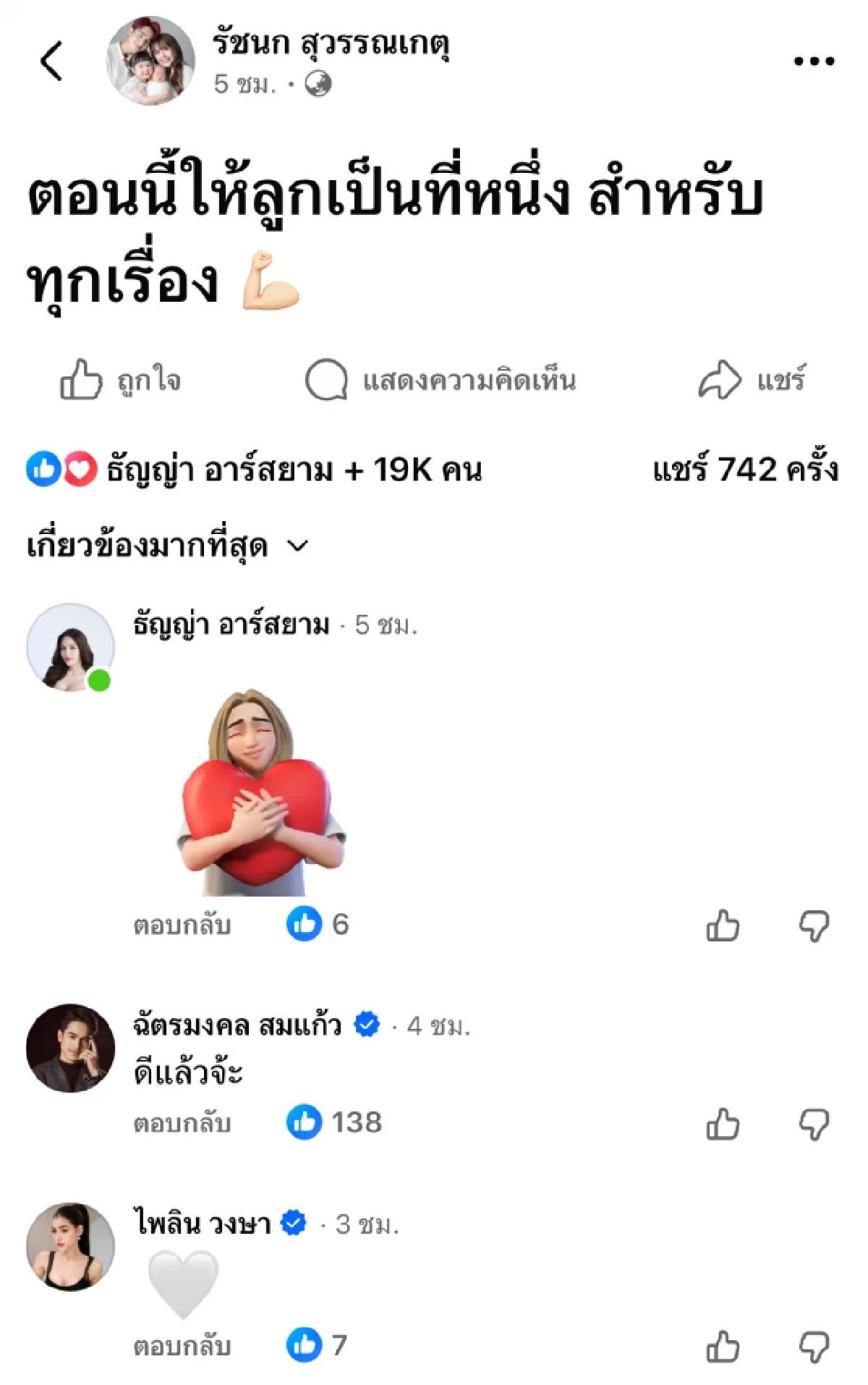The height and width of the screenshot is (1385, 868).
Task: Reply to ฉัตรมงคล สมแก้ว's comment
Action: 182,1124
